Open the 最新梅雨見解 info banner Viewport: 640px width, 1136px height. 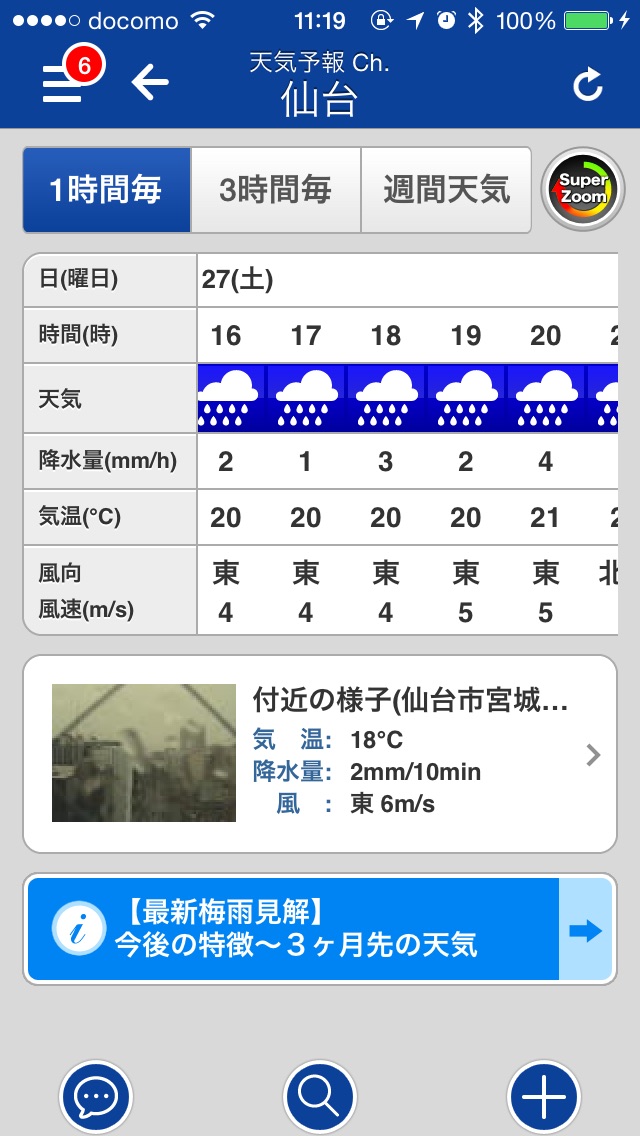click(320, 930)
